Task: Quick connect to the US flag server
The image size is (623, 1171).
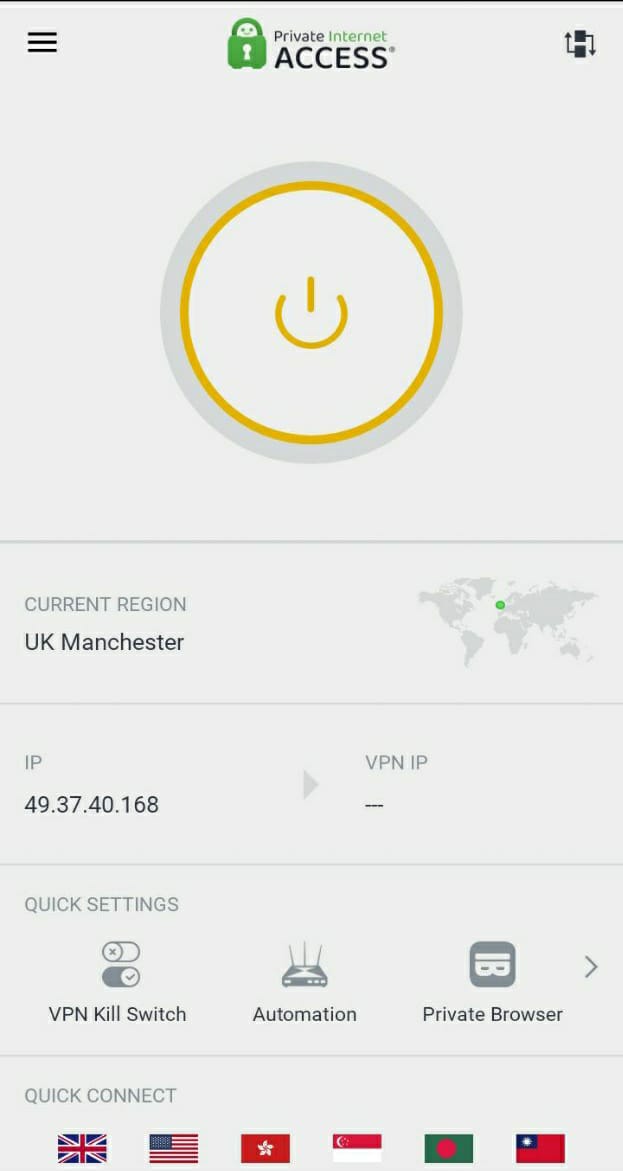Action: point(174,1149)
